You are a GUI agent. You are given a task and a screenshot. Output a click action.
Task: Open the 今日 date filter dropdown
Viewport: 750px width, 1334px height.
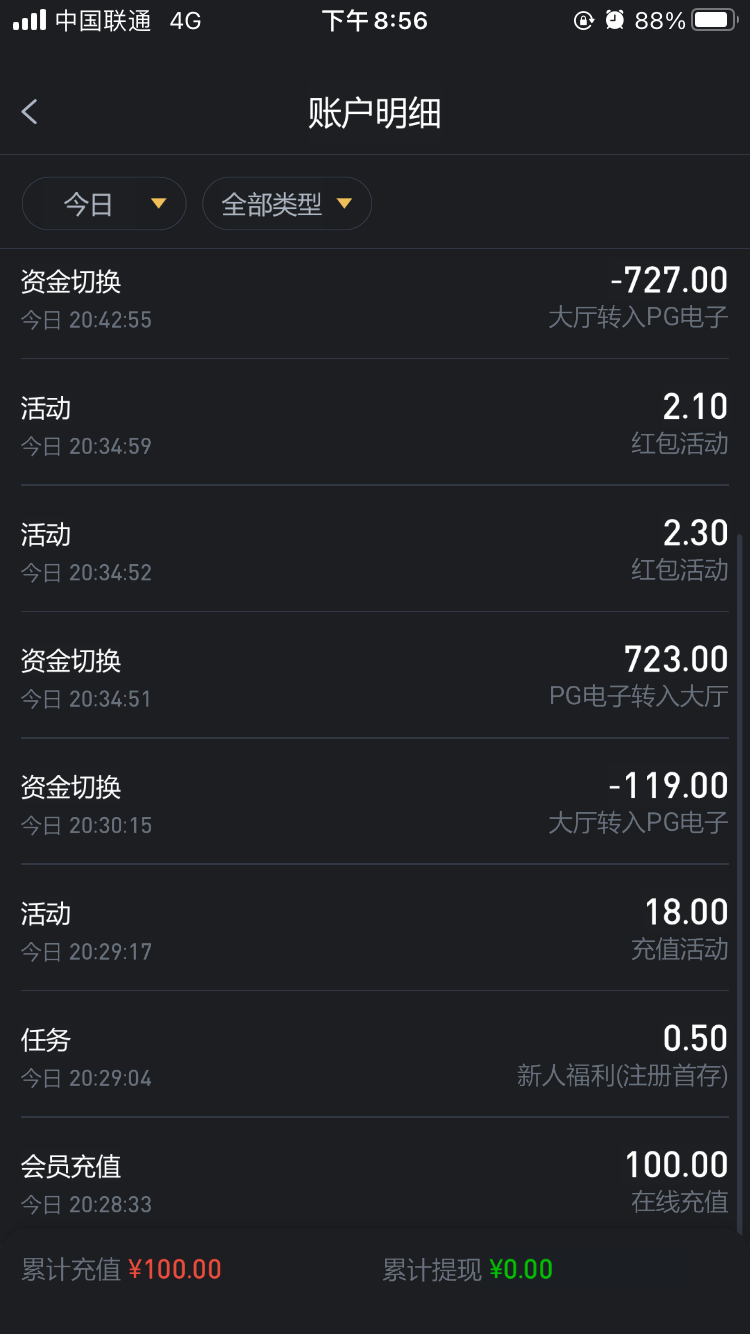tap(103, 203)
